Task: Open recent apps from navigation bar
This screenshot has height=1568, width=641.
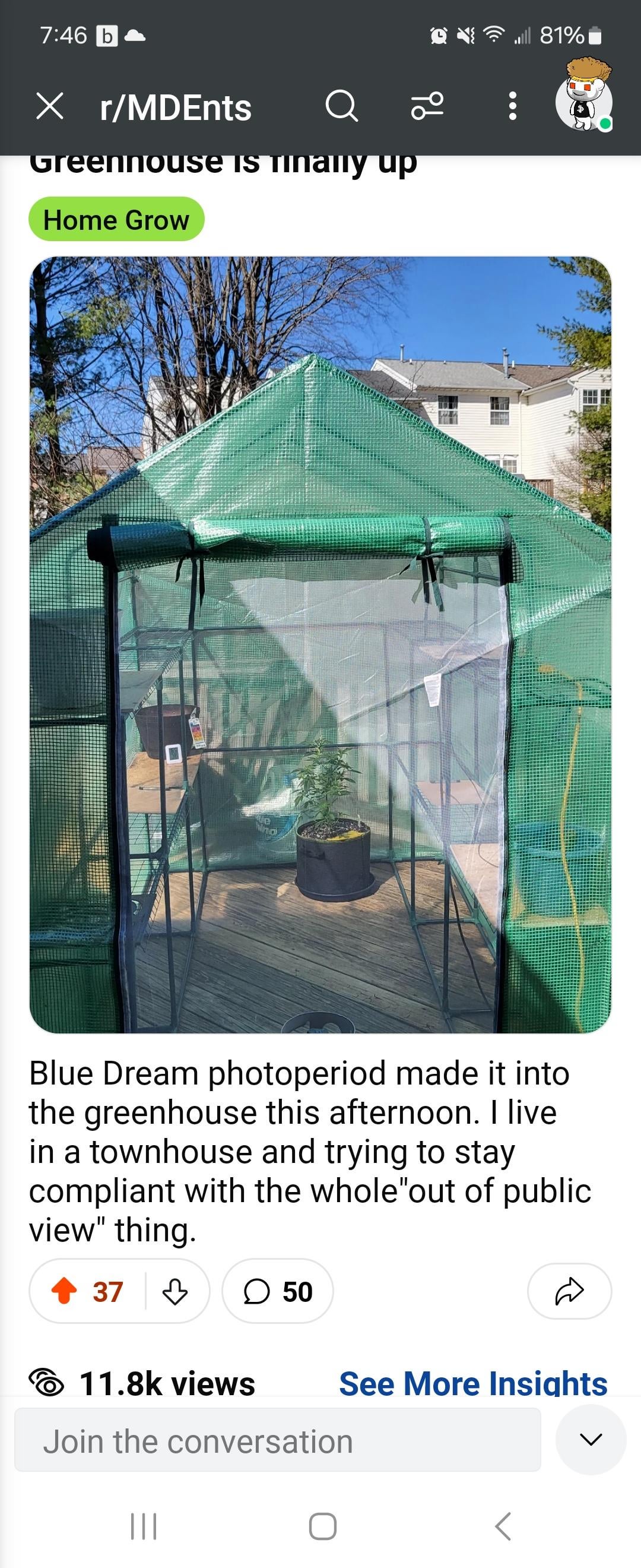Action: pyautogui.click(x=144, y=1526)
